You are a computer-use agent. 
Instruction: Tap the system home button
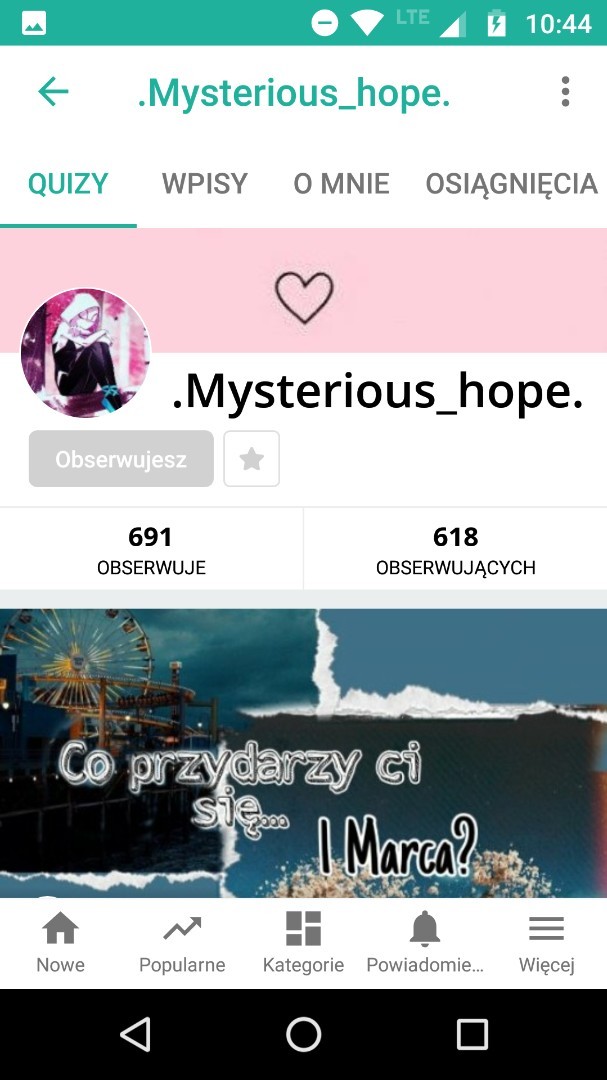coord(303,1034)
